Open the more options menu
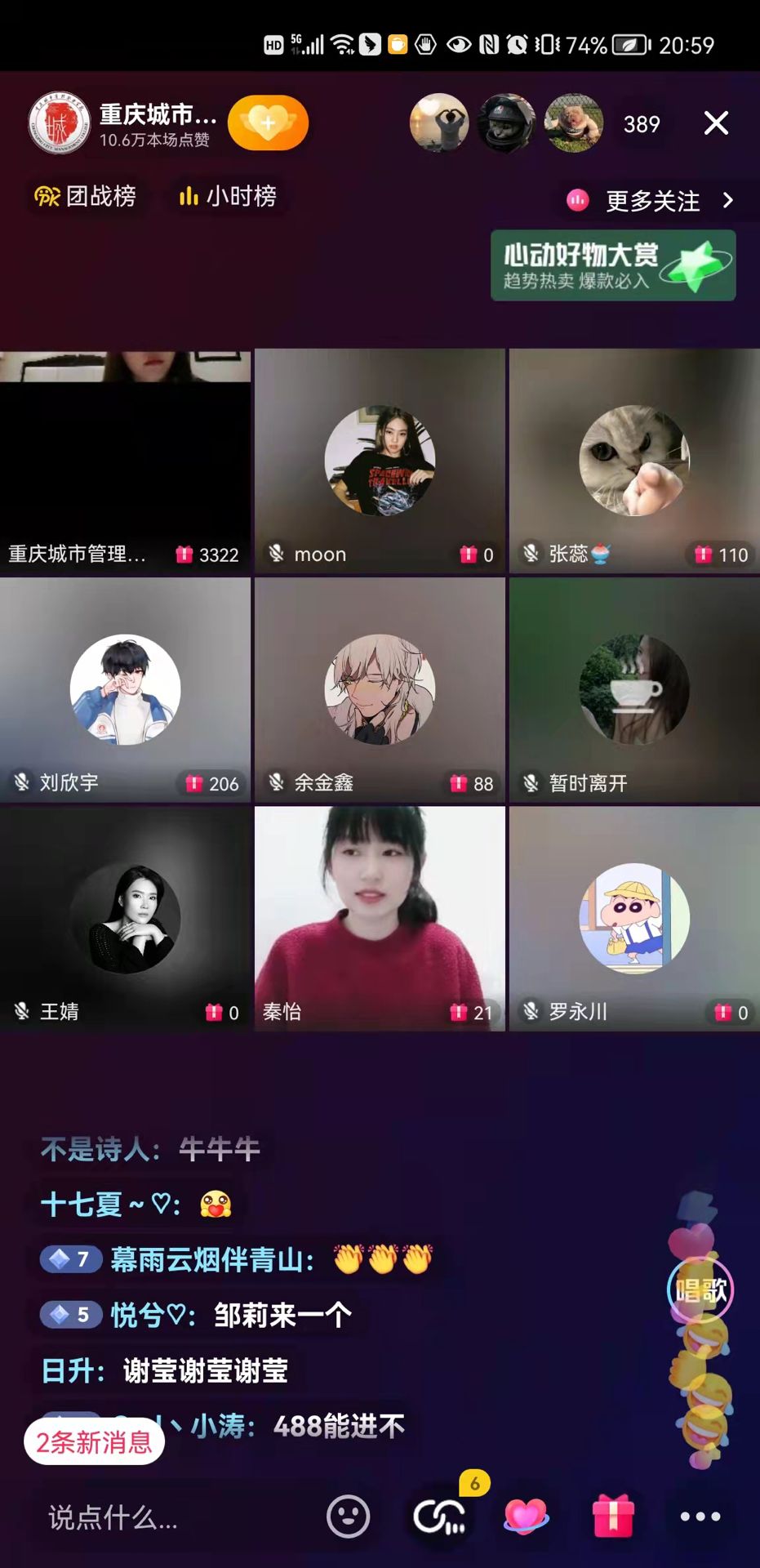Image resolution: width=760 pixels, height=1568 pixels. point(700,1517)
